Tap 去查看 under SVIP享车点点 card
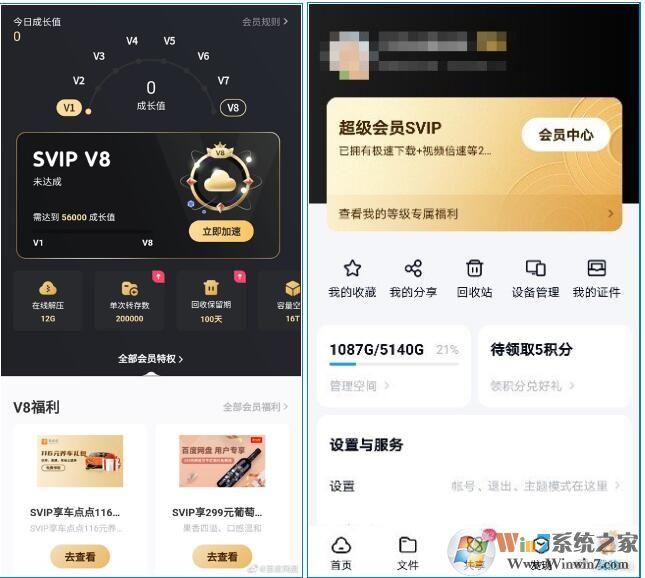Image resolution: width=645 pixels, height=578 pixels. point(80,556)
